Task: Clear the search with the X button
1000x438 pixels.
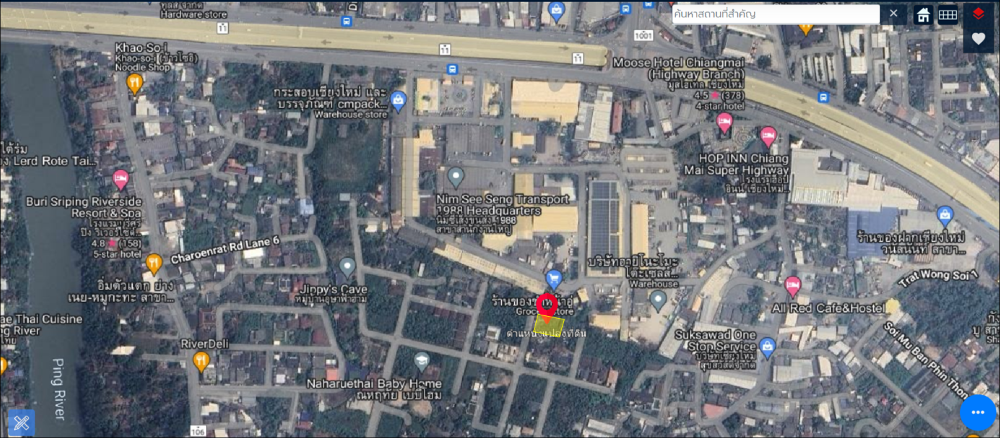Action: click(x=893, y=14)
